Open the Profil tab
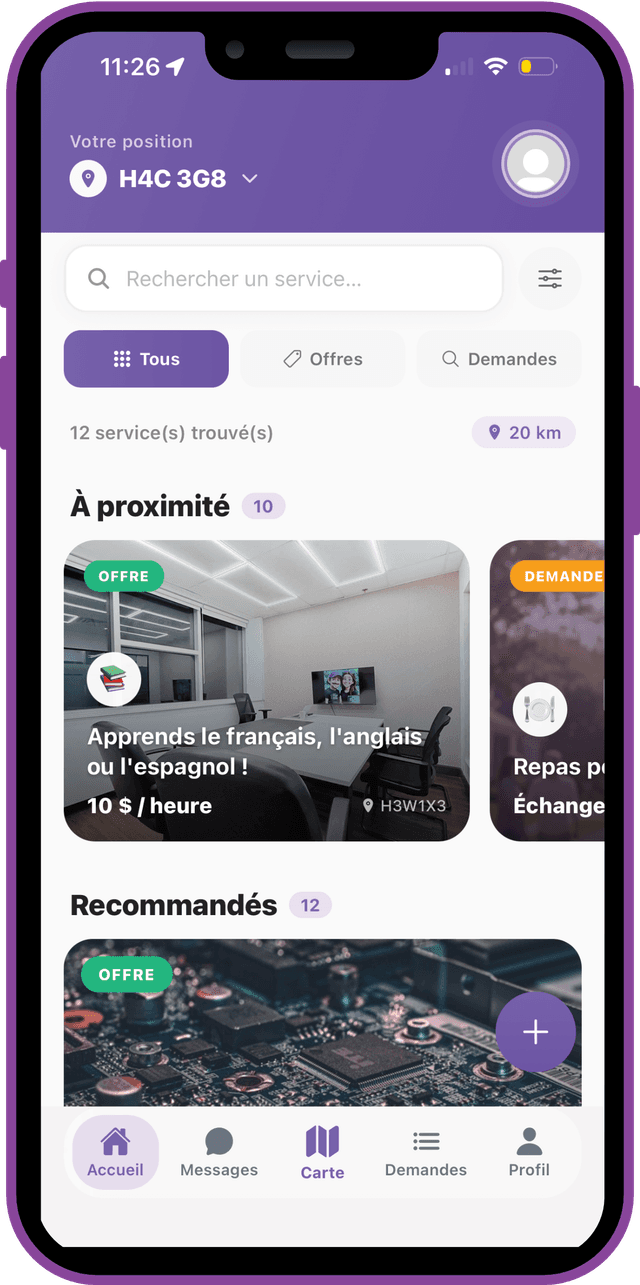 click(529, 1152)
